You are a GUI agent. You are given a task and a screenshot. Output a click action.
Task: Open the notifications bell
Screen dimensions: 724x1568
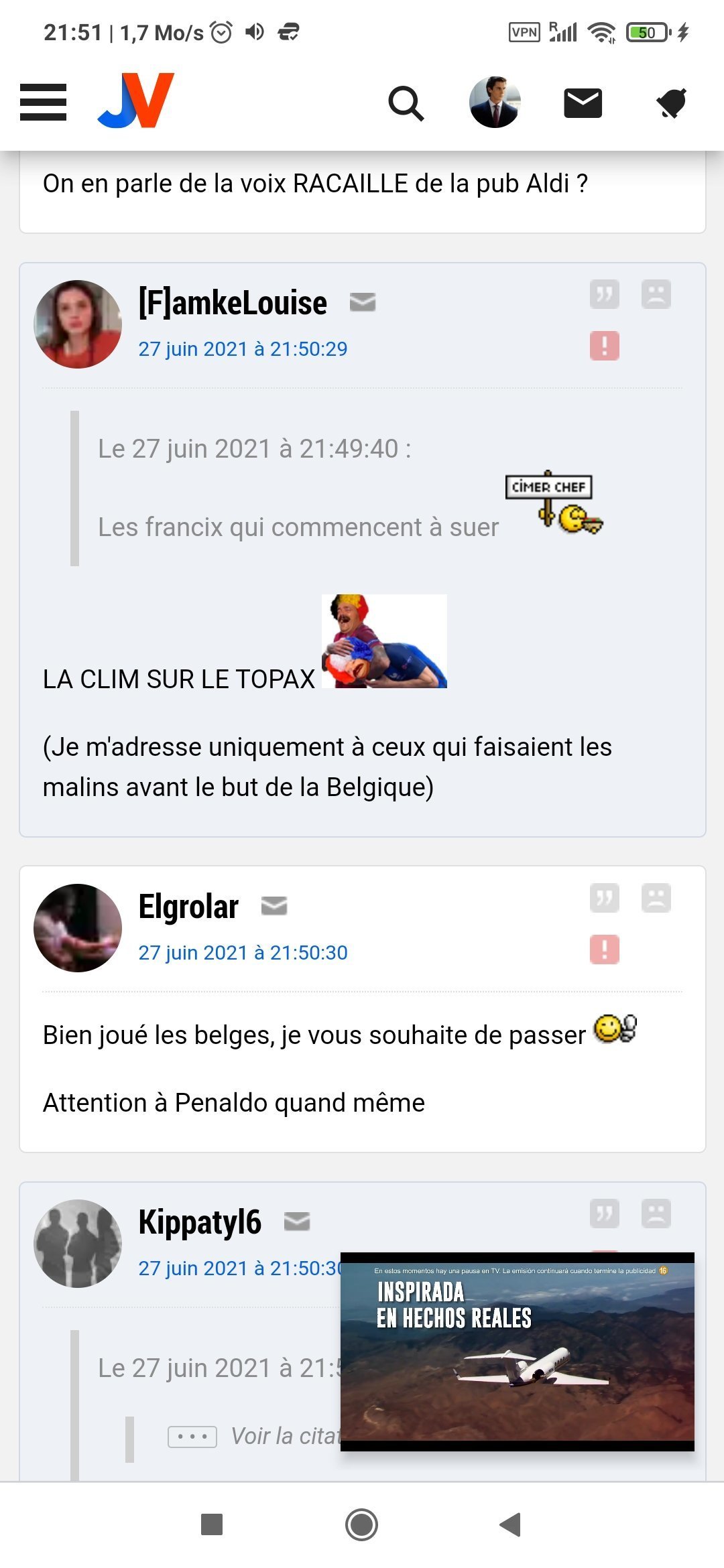pyautogui.click(x=671, y=103)
